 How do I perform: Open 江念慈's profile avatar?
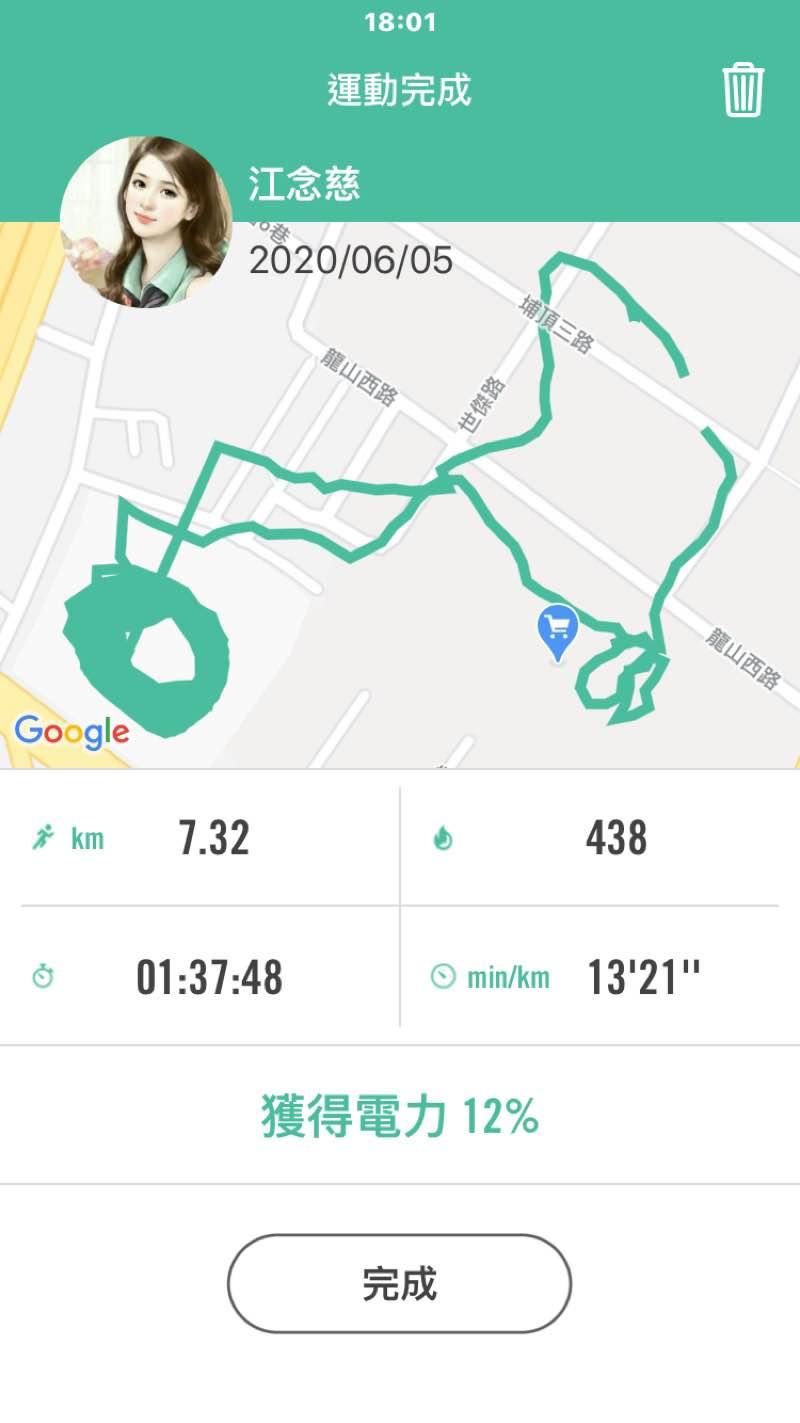(x=146, y=222)
